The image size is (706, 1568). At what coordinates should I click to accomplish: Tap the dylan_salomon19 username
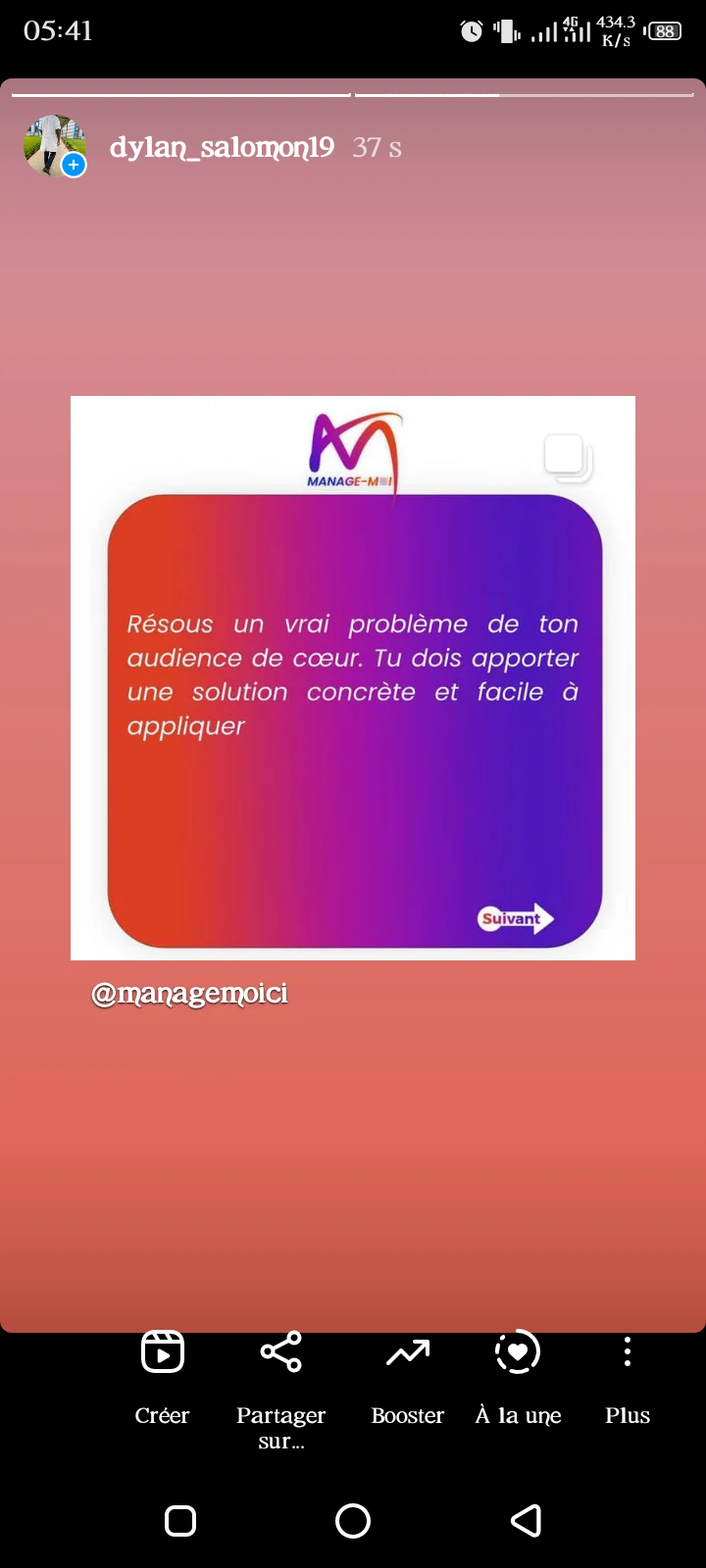(x=222, y=147)
